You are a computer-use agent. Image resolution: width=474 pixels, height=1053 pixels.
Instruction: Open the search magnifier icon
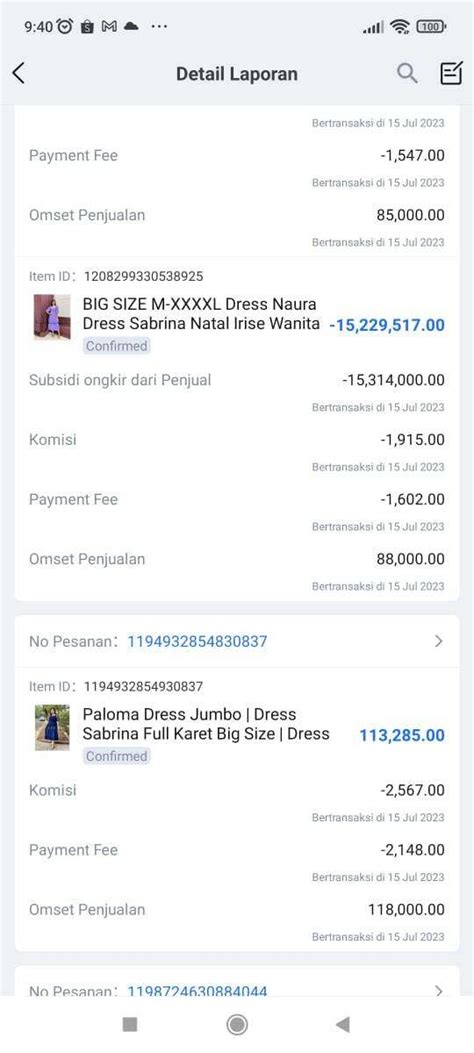[407, 73]
